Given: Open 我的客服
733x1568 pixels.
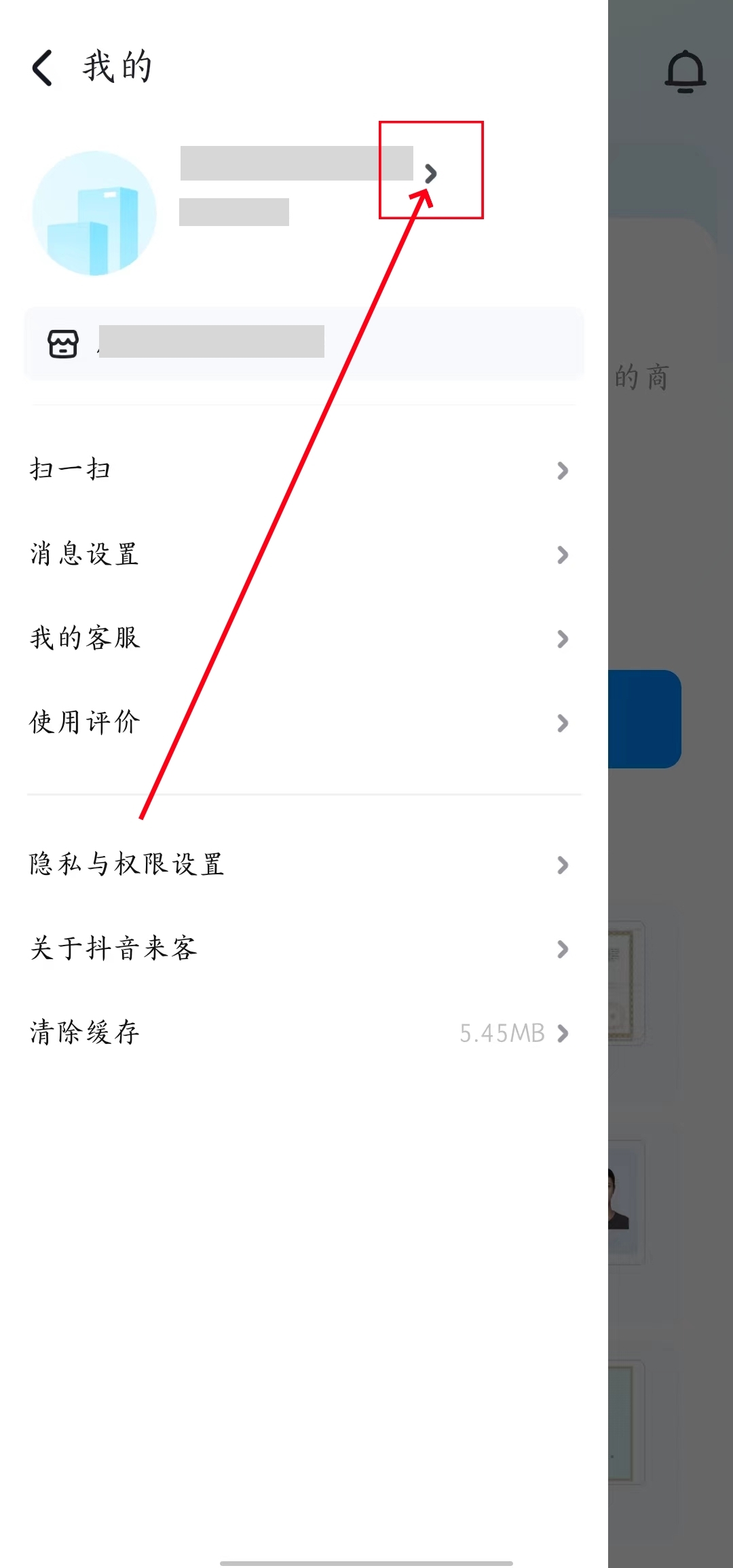Looking at the screenshot, I should (299, 638).
